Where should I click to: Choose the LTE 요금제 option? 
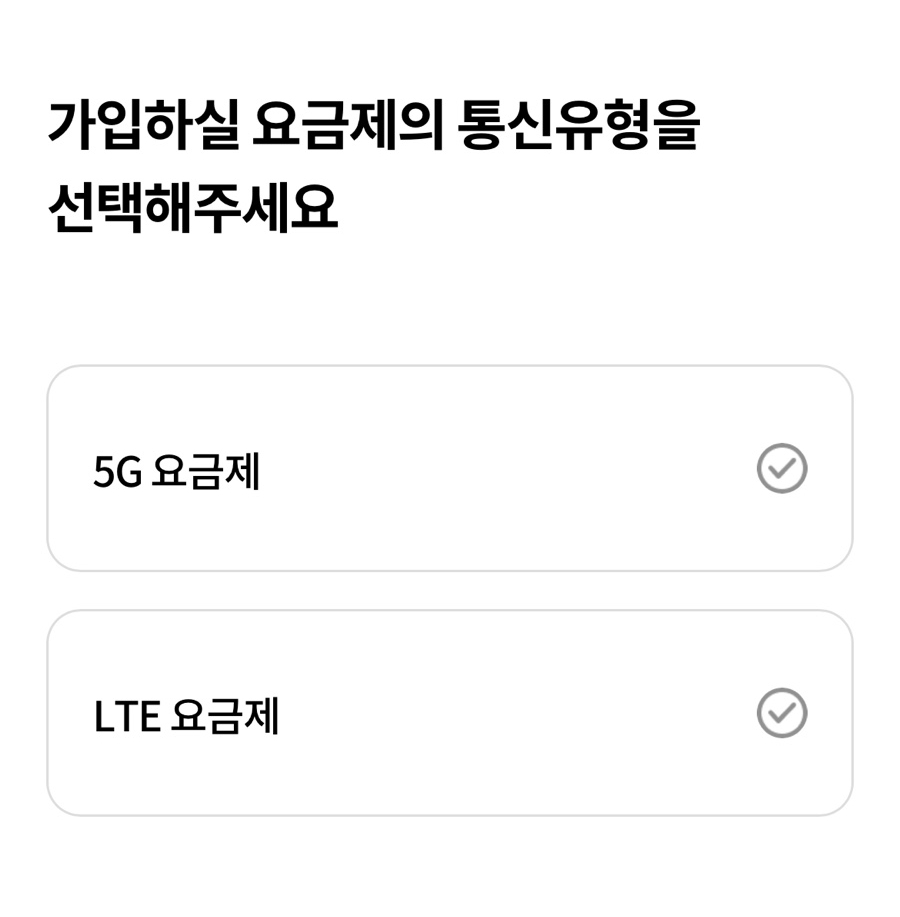[450, 713]
